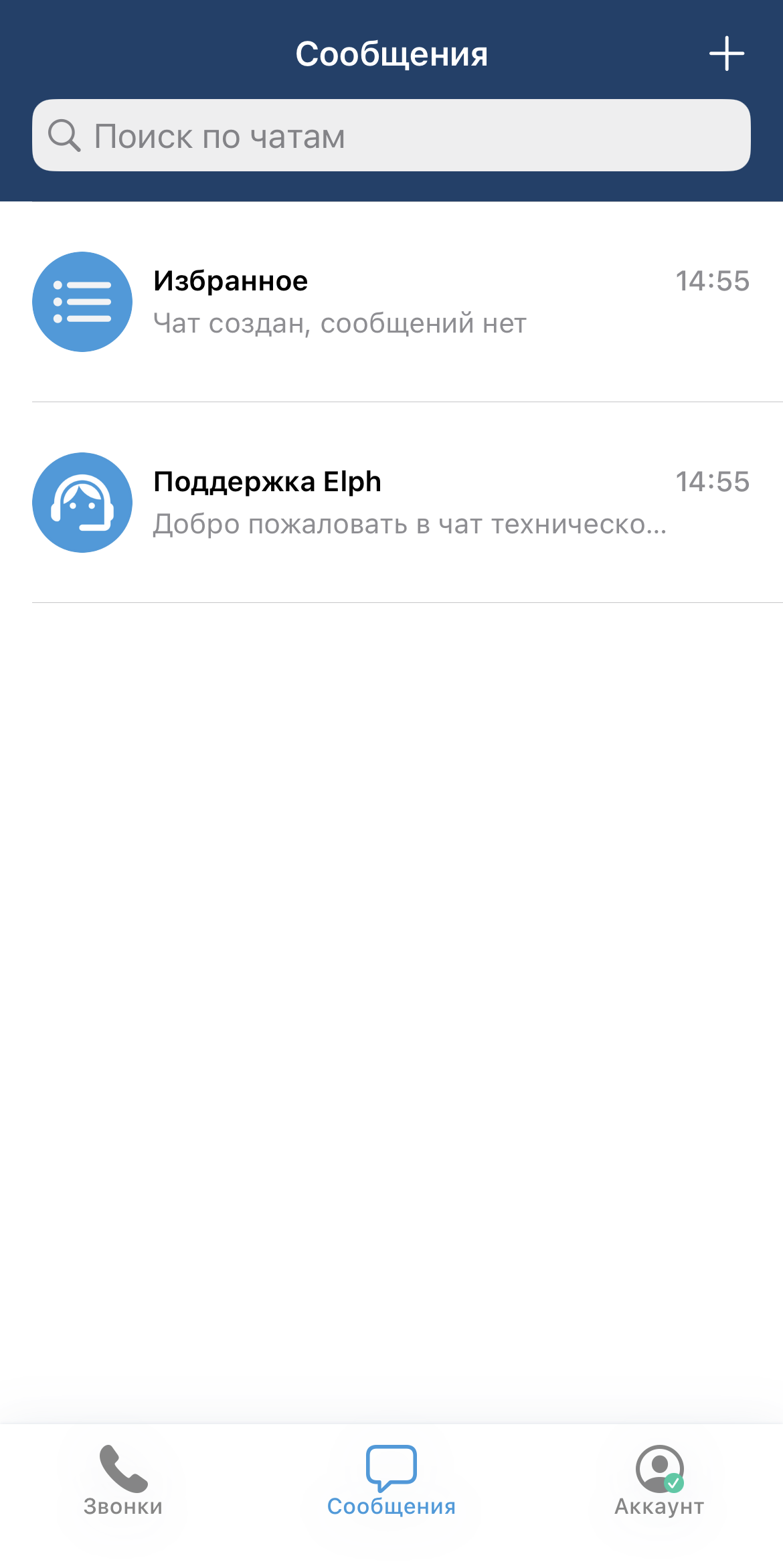Tap the Поиск по чатам search field
This screenshot has height=1568, width=783.
tap(391, 136)
